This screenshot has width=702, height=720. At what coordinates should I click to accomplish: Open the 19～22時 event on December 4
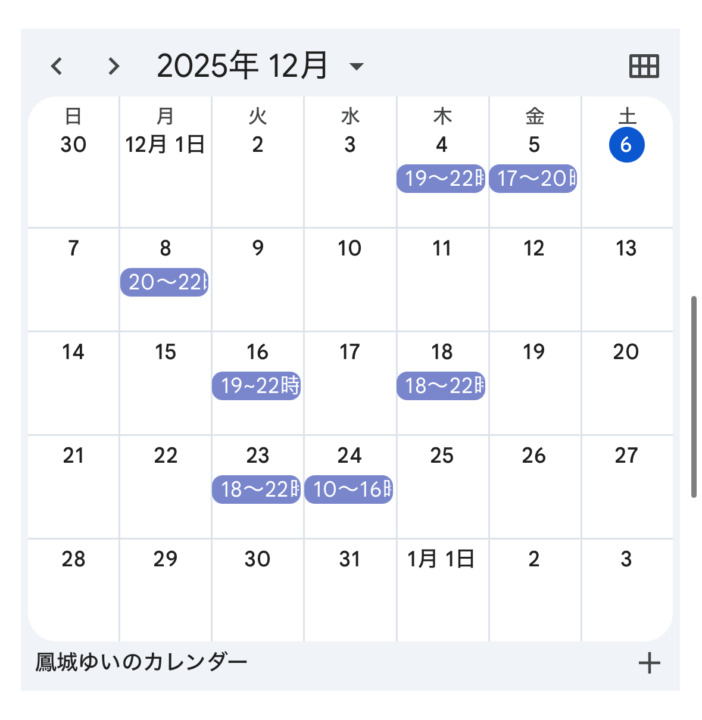click(441, 179)
